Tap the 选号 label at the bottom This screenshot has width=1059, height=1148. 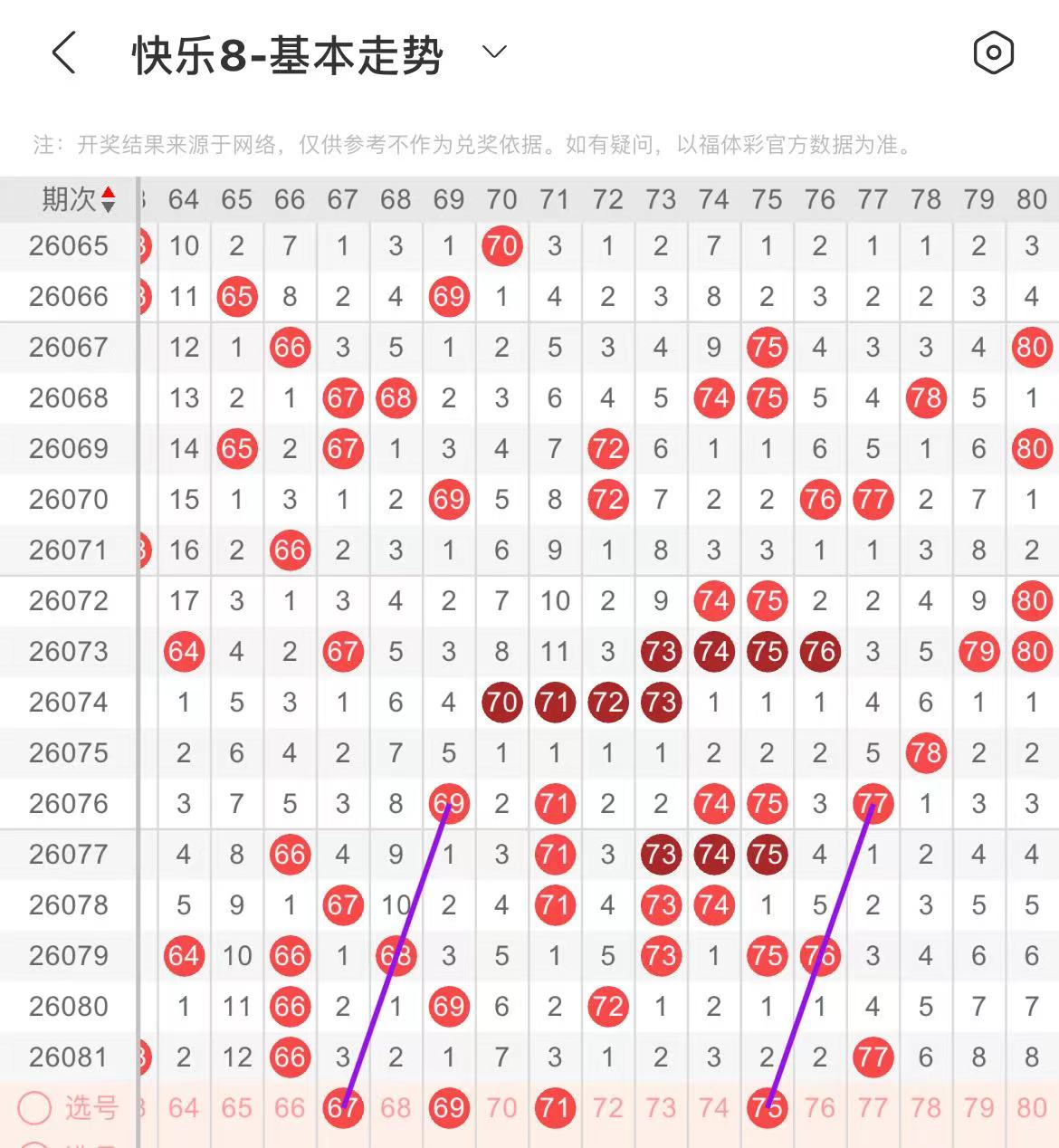[x=91, y=1108]
